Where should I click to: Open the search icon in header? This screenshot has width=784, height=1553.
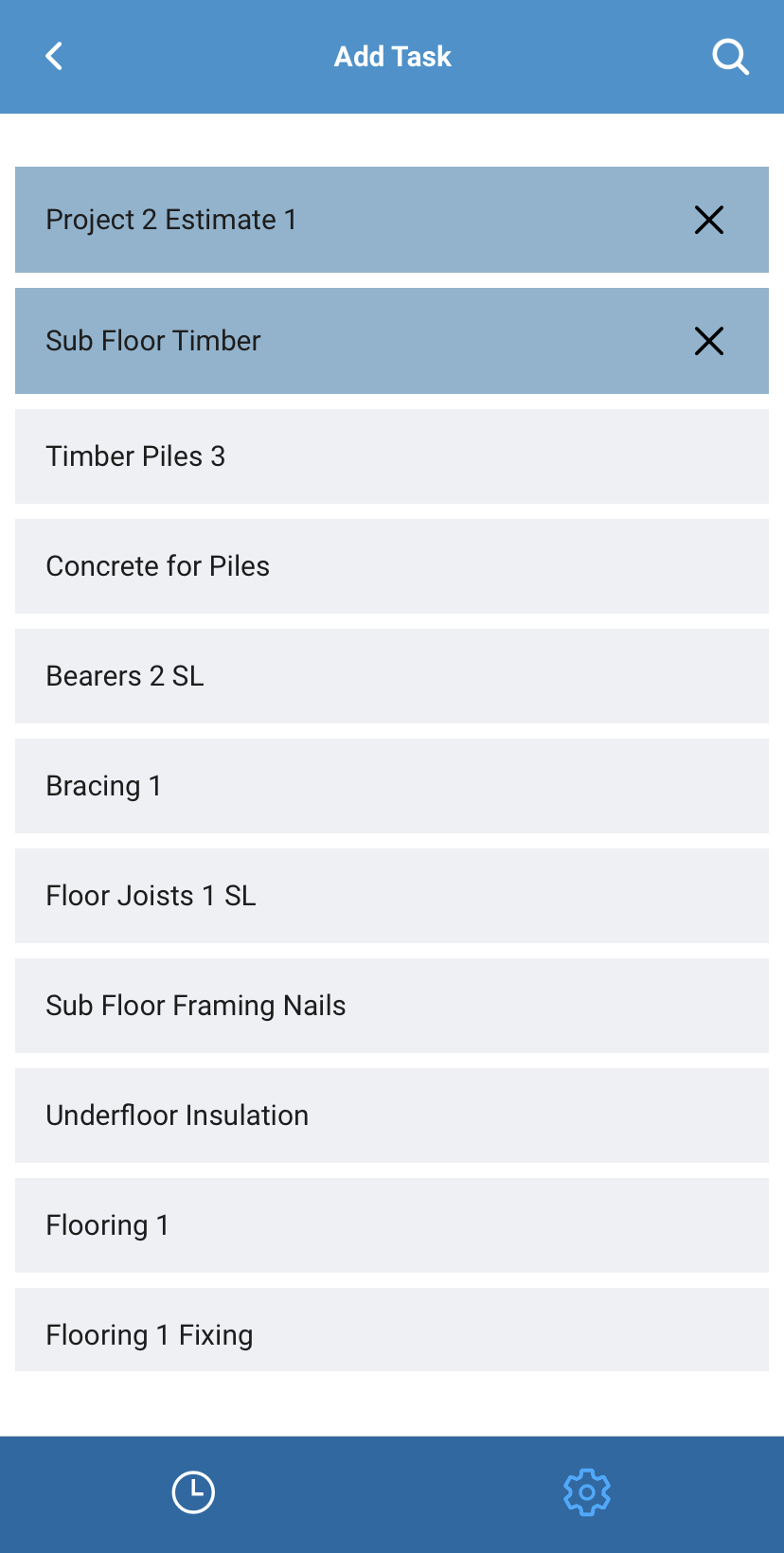pyautogui.click(x=730, y=57)
